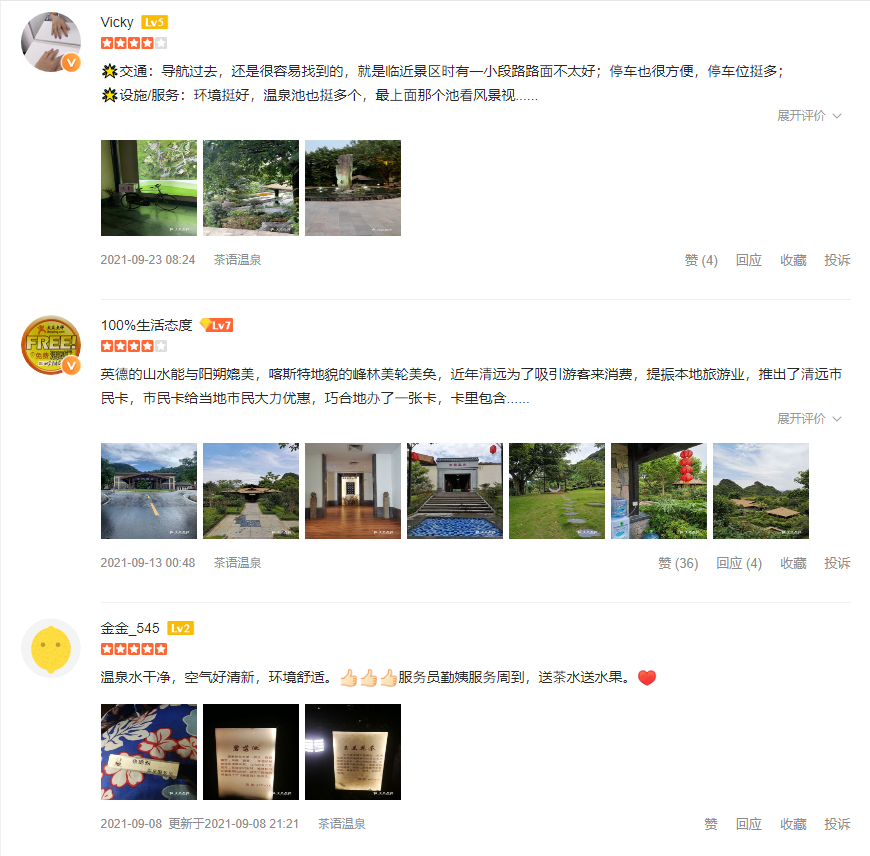Open the first photo in Vicky's review
Viewport: 870px width, 856px height.
coord(149,188)
